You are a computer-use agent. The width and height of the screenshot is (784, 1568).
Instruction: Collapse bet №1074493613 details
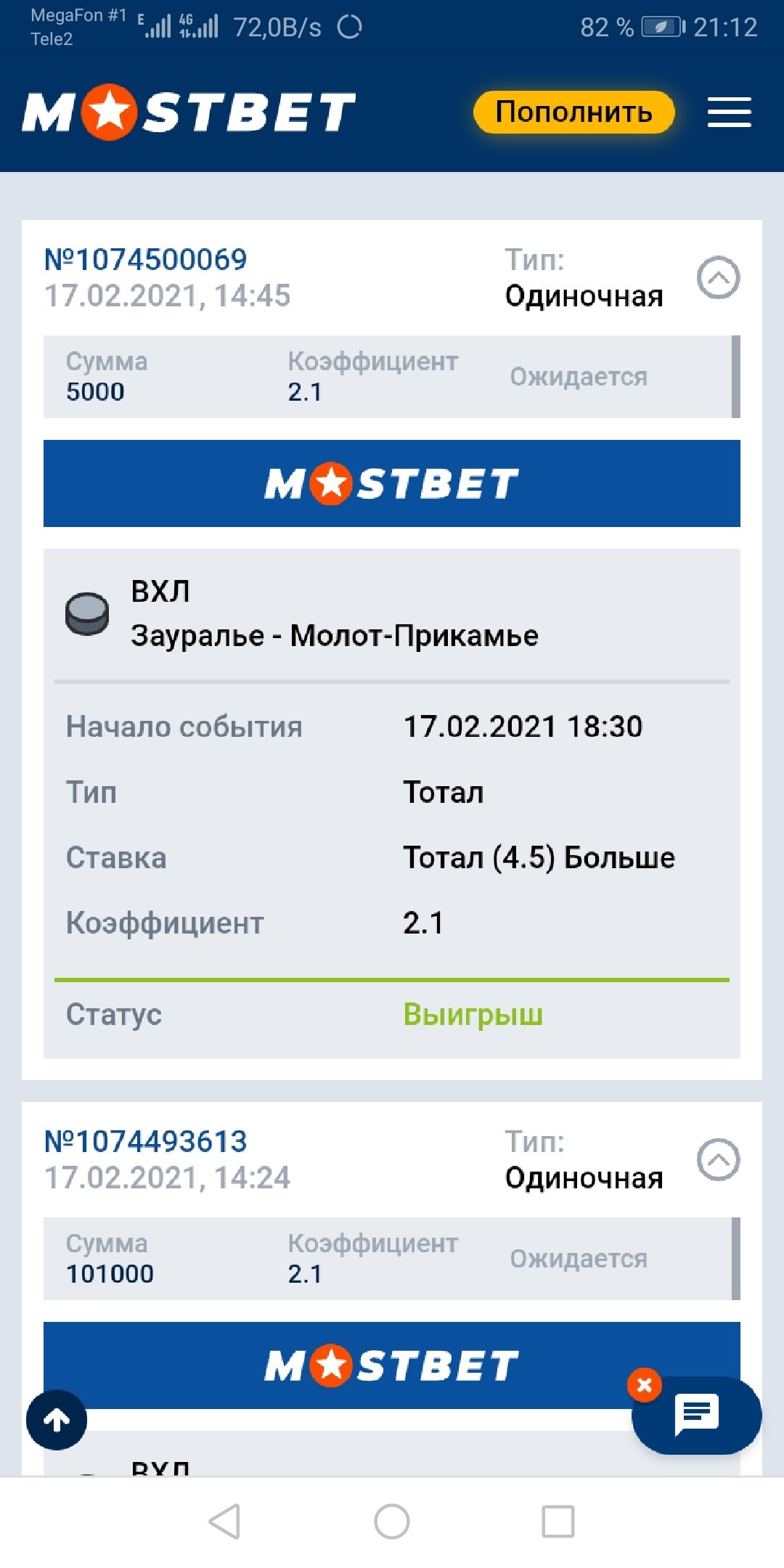pos(718,1159)
